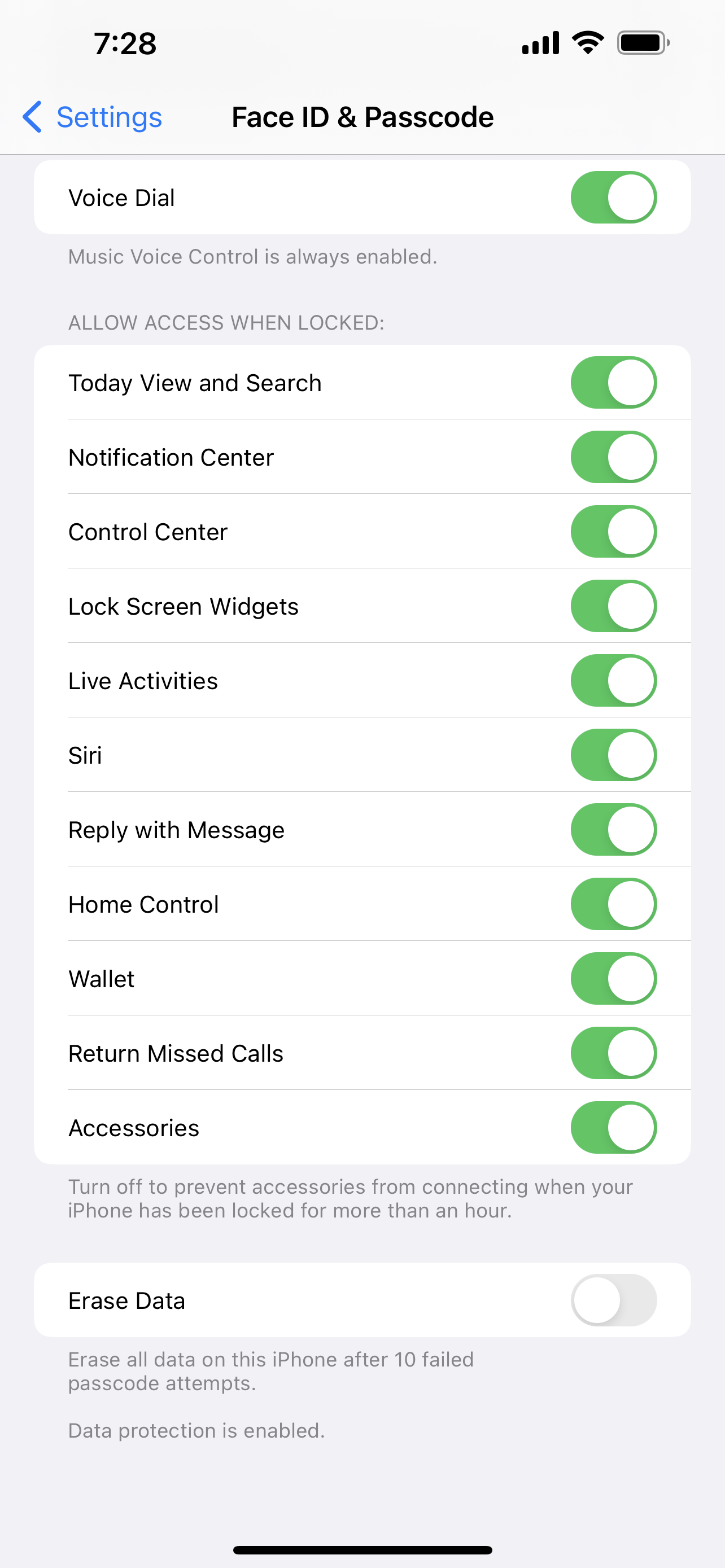Viewport: 725px width, 1568px height.
Task: Switch off Control Center on lock screen
Action: coord(613,531)
